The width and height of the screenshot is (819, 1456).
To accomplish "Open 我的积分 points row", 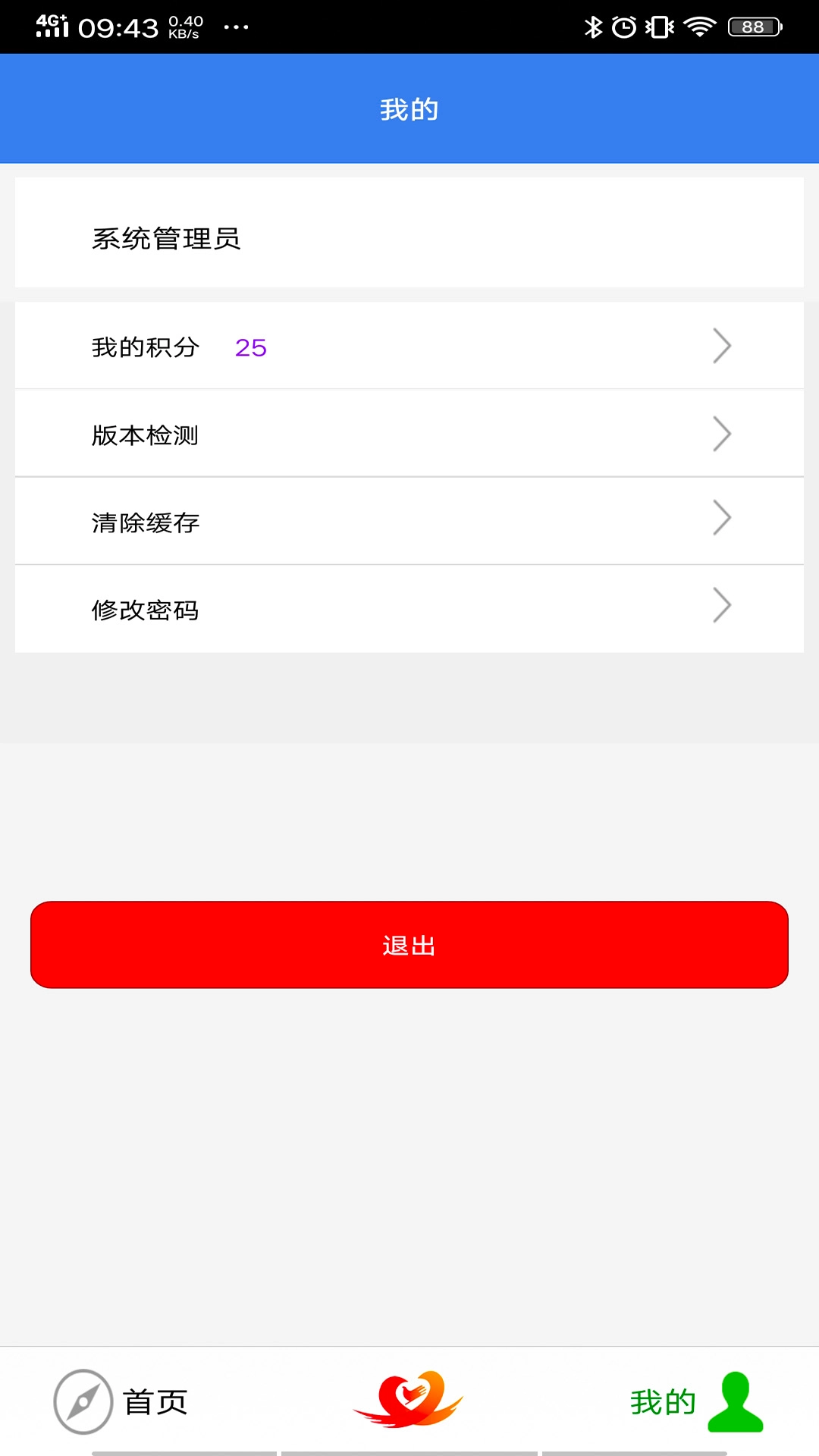I will coord(409,347).
